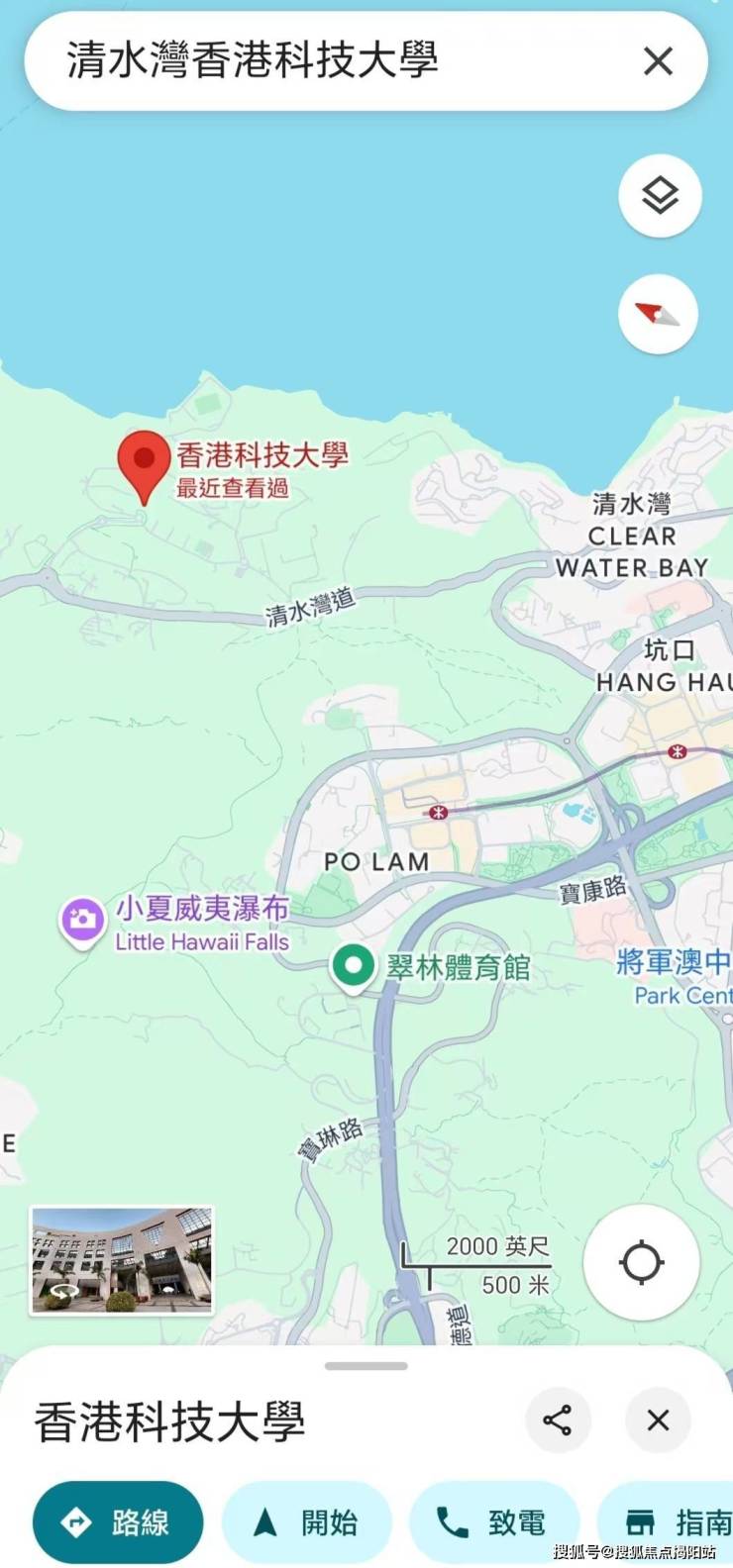Start navigation with the 開始 chip
Screen dimensions: 733x1568
coord(306,1522)
